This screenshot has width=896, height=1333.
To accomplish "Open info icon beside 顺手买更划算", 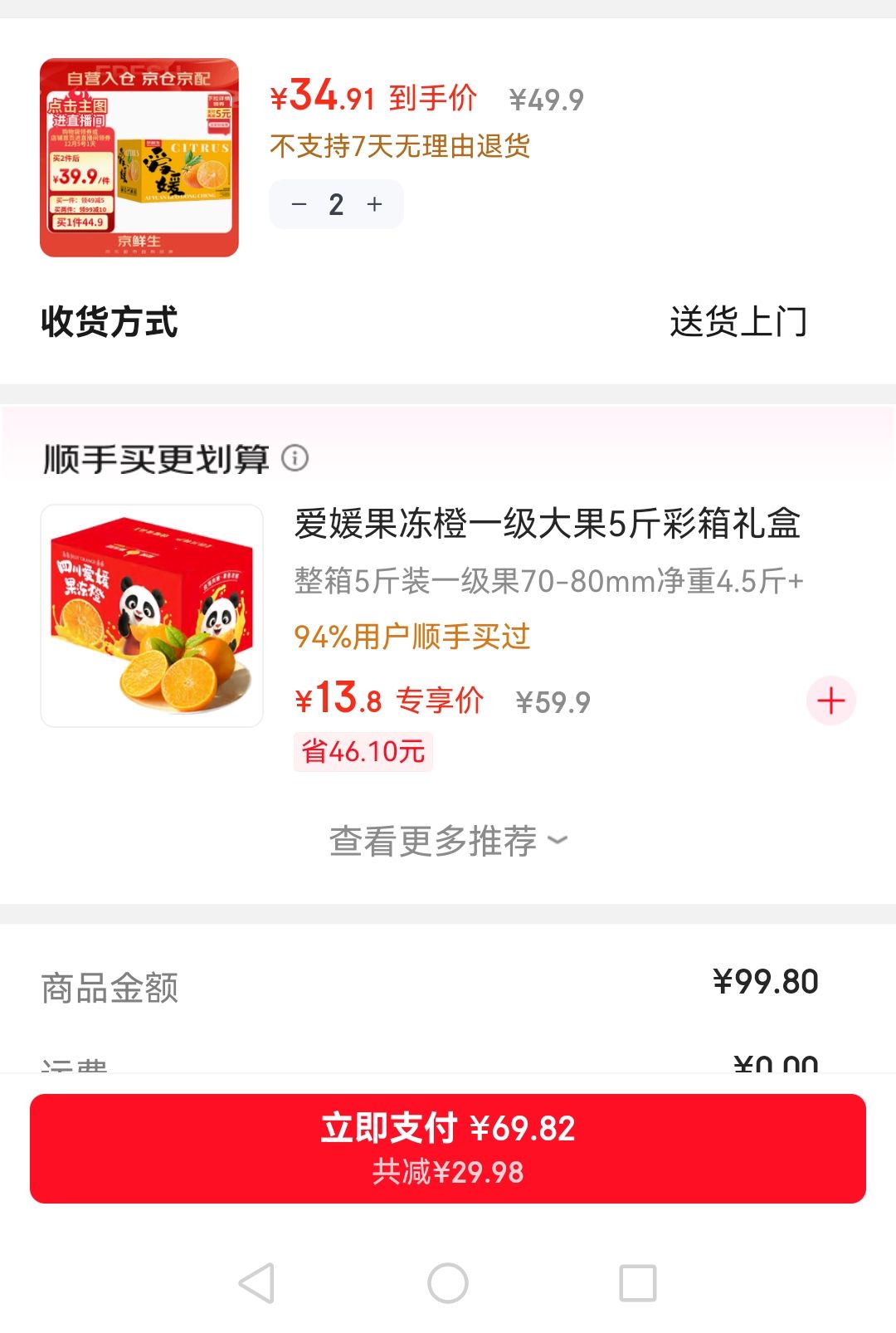I will pos(295,458).
